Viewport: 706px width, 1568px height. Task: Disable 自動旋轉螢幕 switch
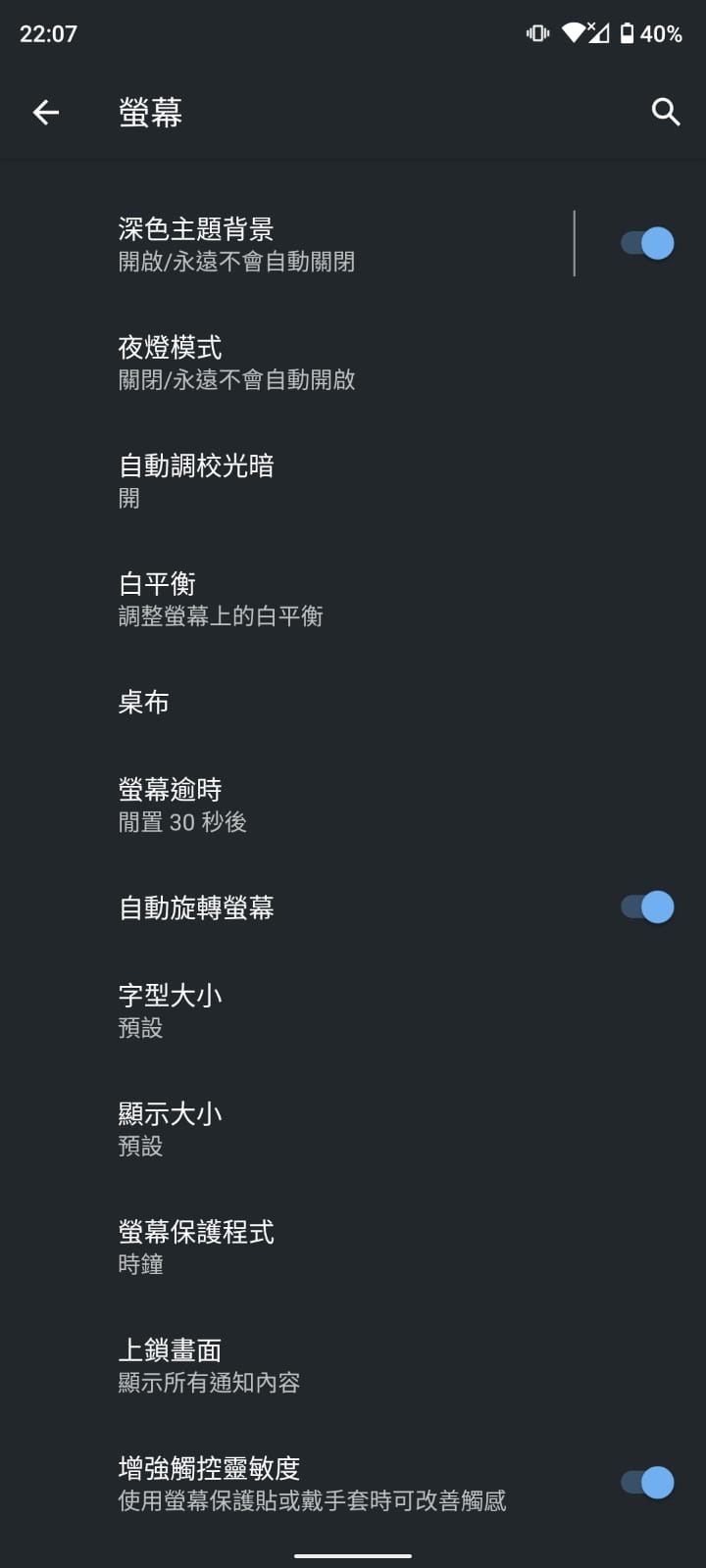coord(647,907)
